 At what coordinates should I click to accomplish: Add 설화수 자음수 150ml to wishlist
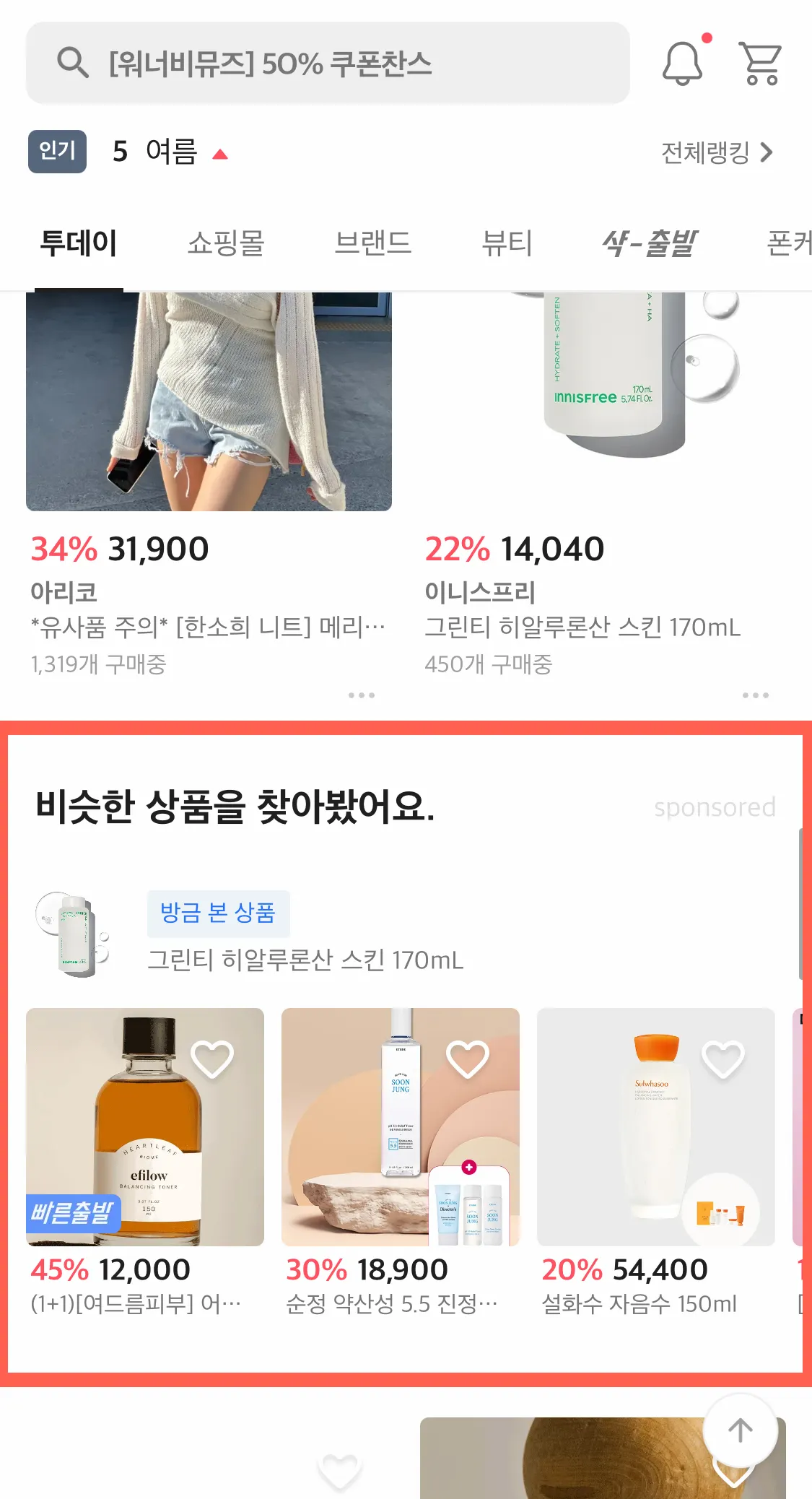(x=723, y=1059)
